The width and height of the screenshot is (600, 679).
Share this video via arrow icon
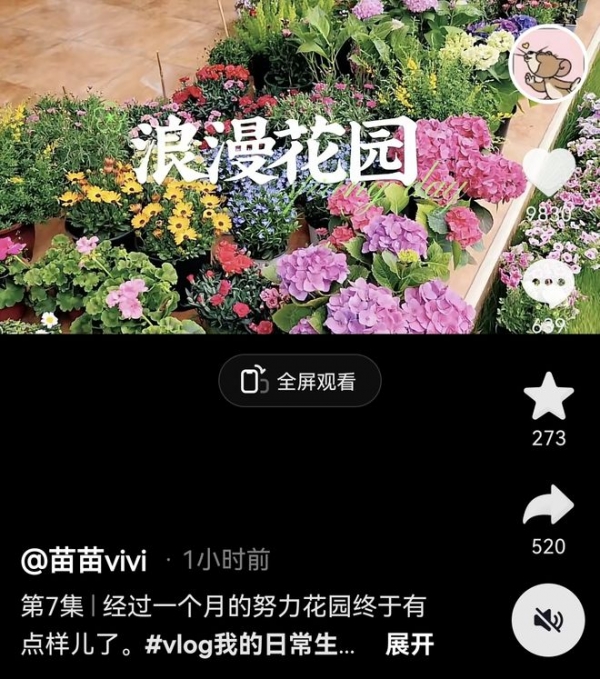548,507
